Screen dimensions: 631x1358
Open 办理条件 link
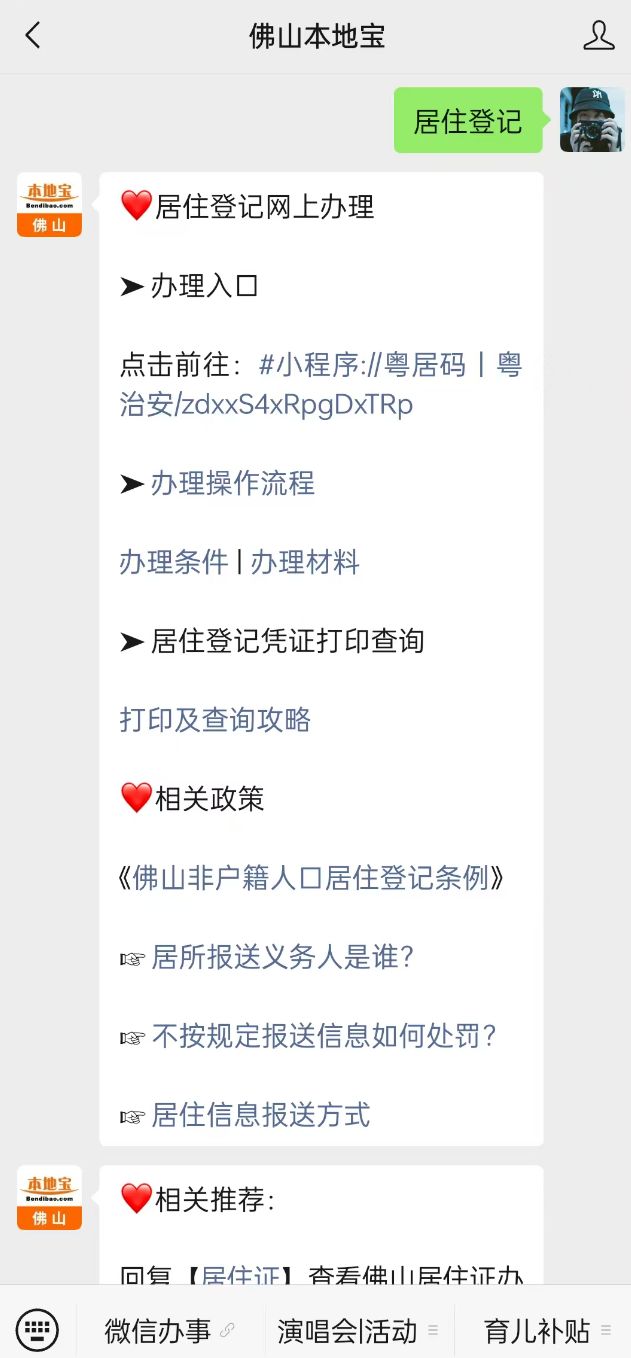(174, 562)
